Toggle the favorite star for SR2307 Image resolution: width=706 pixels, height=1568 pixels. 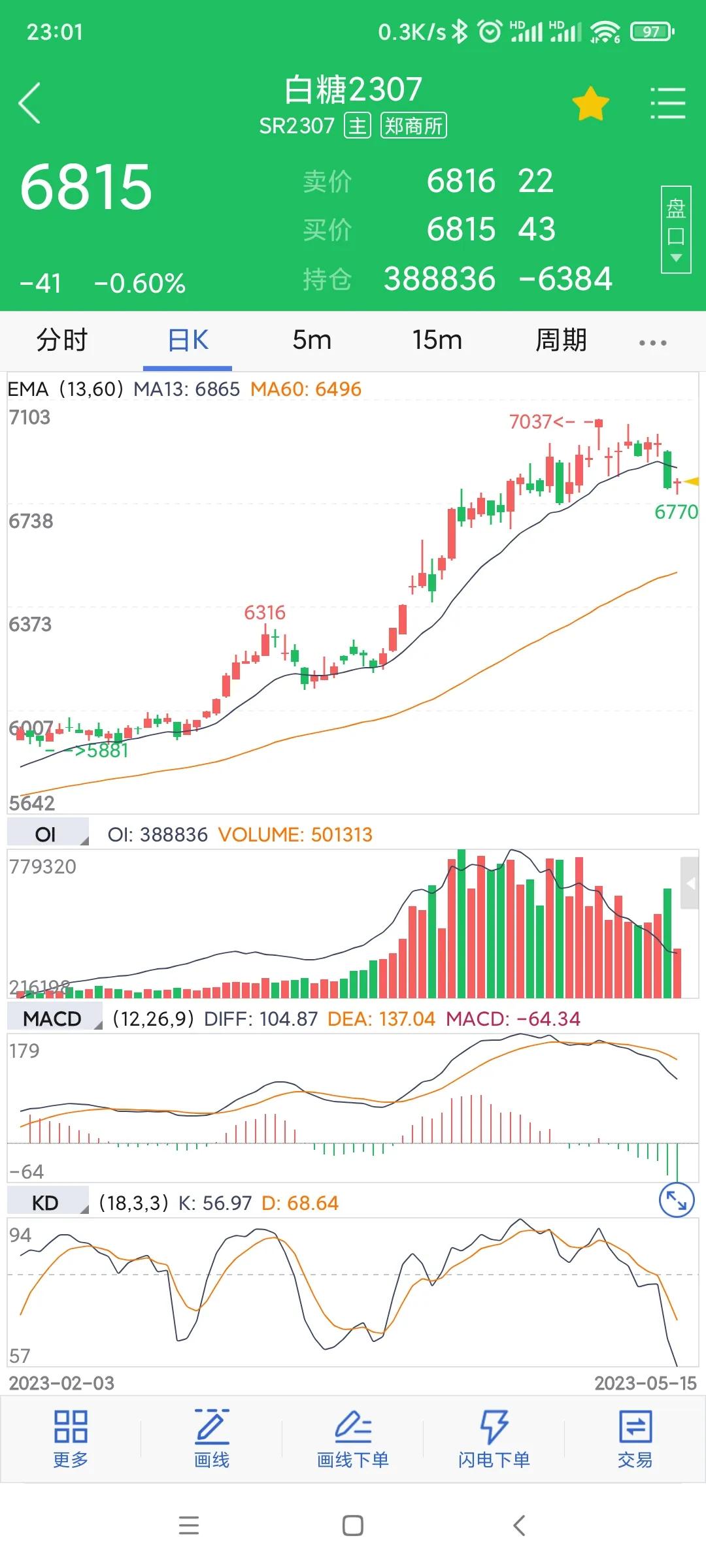coord(589,103)
